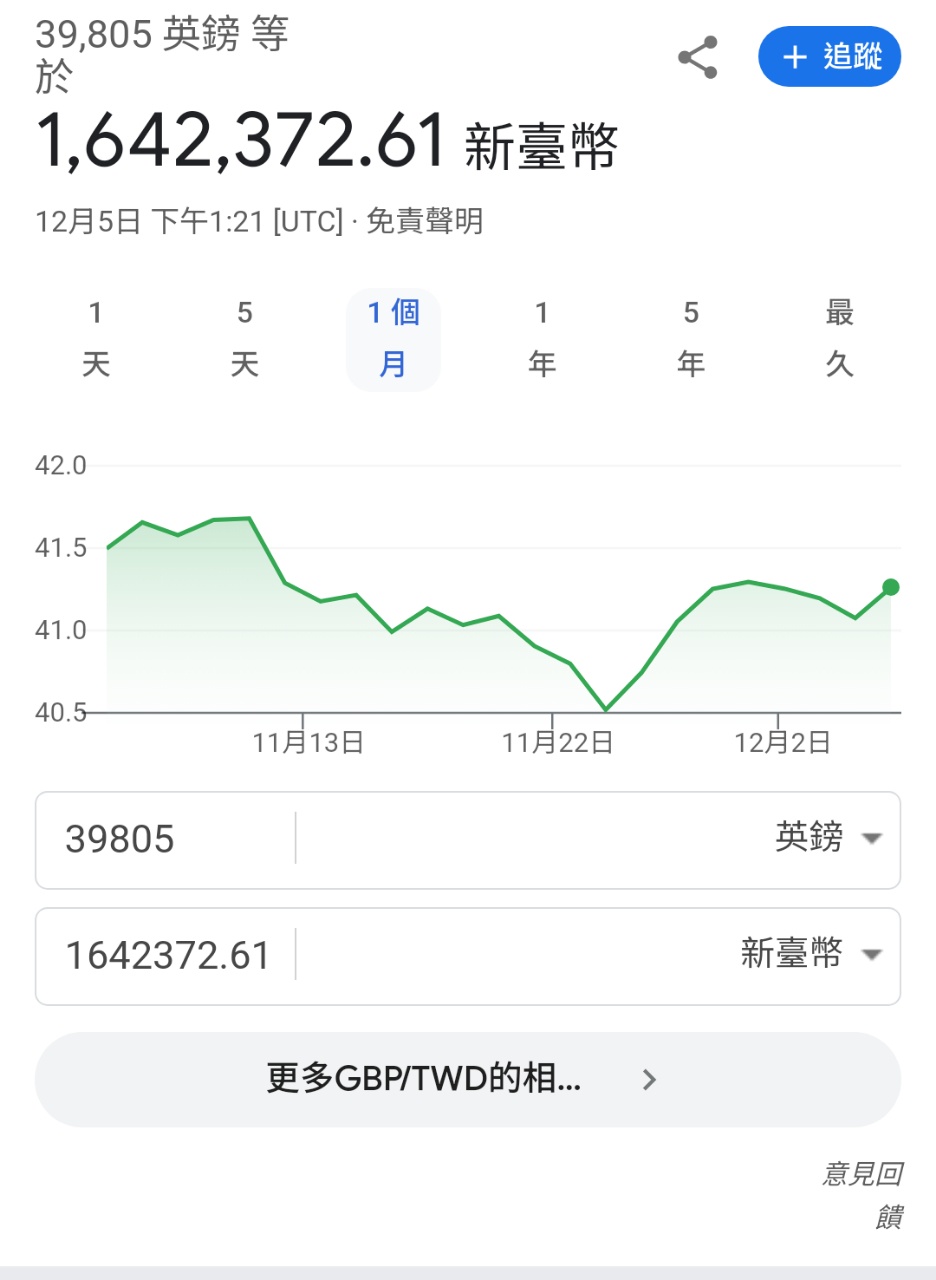Screen dimensions: 936x1280
Task: Switch to the 最久 max range
Action: coord(839,339)
